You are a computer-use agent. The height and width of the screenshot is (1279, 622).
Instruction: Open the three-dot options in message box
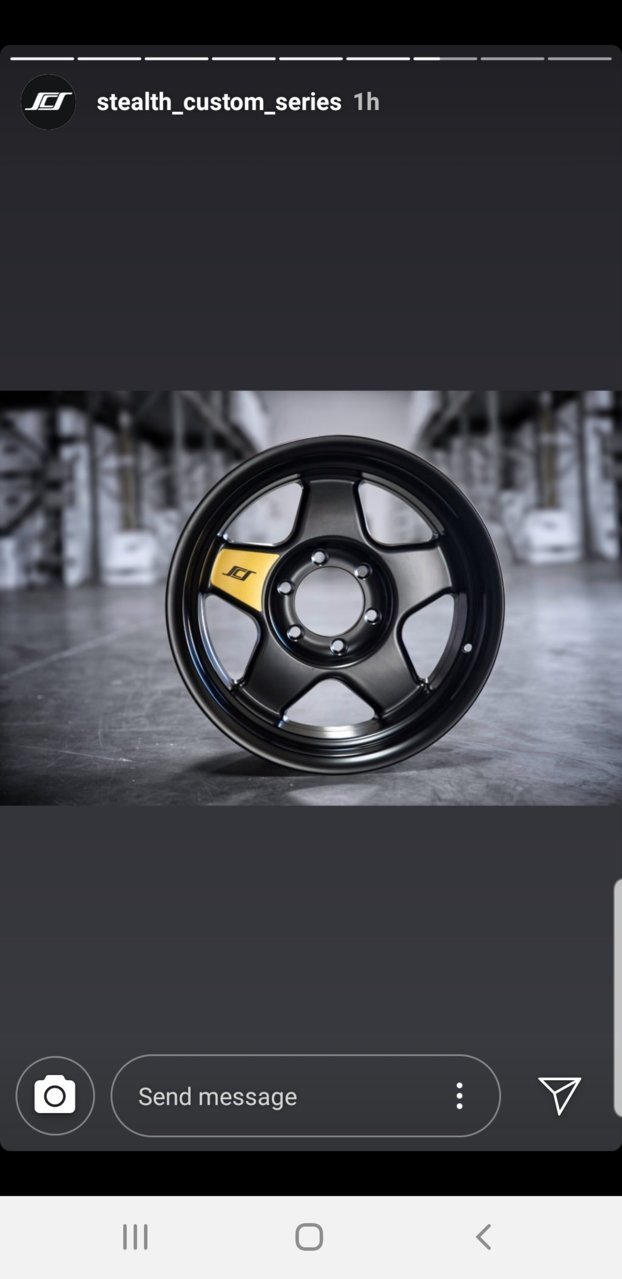pos(459,1096)
